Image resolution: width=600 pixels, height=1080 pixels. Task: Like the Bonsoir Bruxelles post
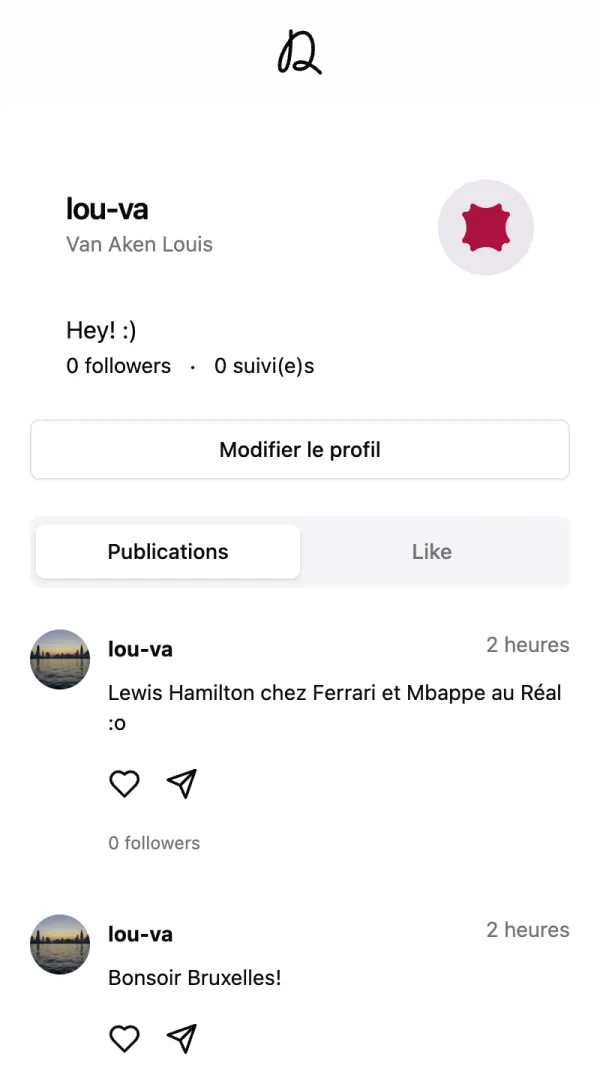pos(124,1039)
